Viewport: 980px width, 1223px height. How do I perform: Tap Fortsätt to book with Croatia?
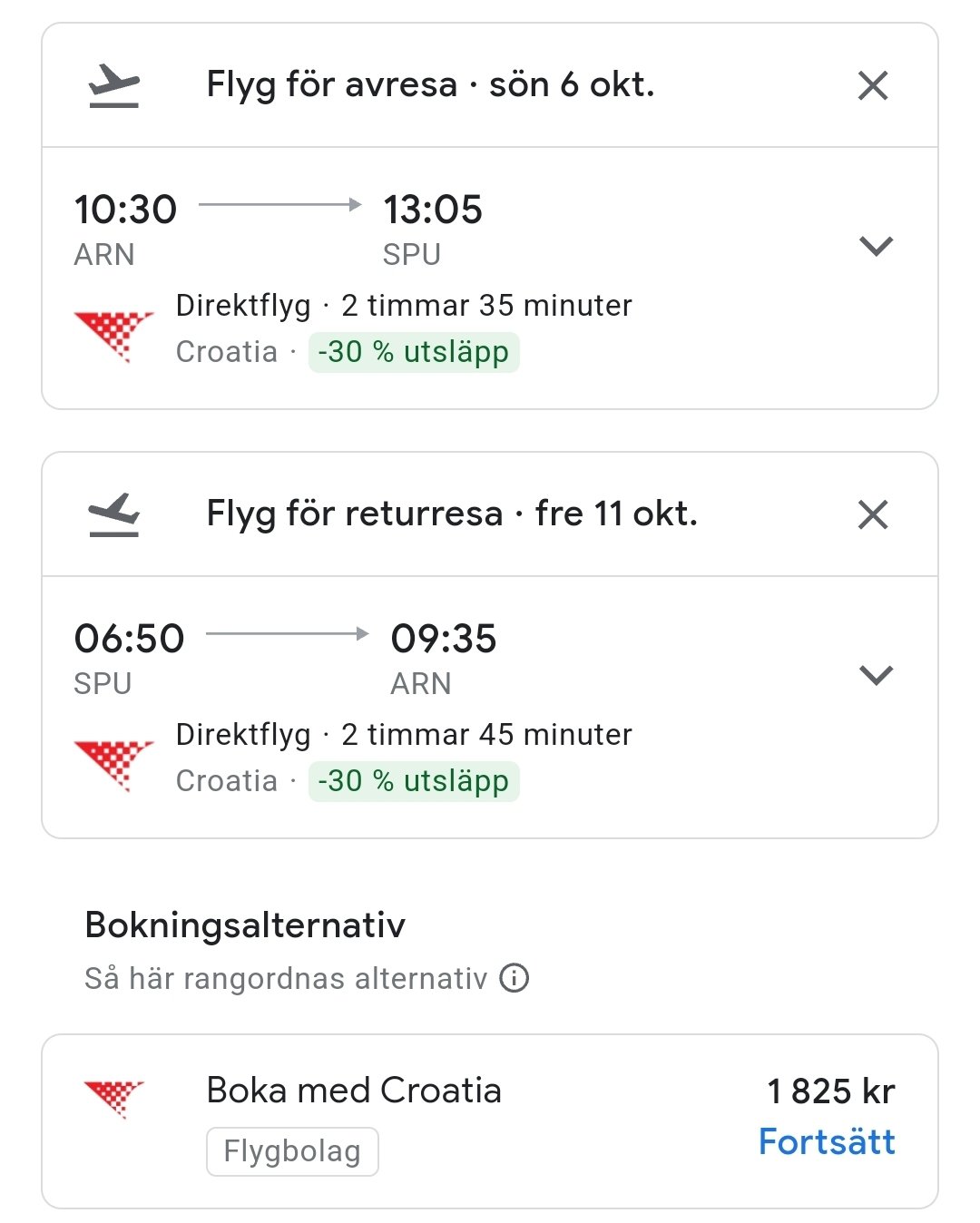(826, 1141)
